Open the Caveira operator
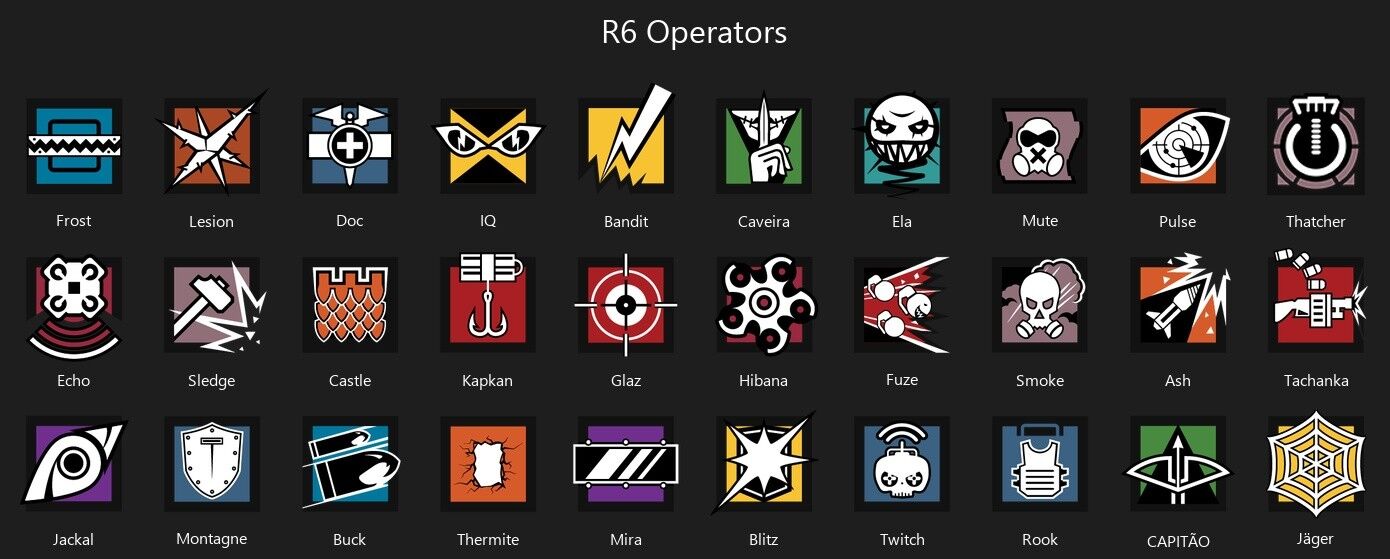Screen dimensions: 1390x559 click(x=764, y=146)
